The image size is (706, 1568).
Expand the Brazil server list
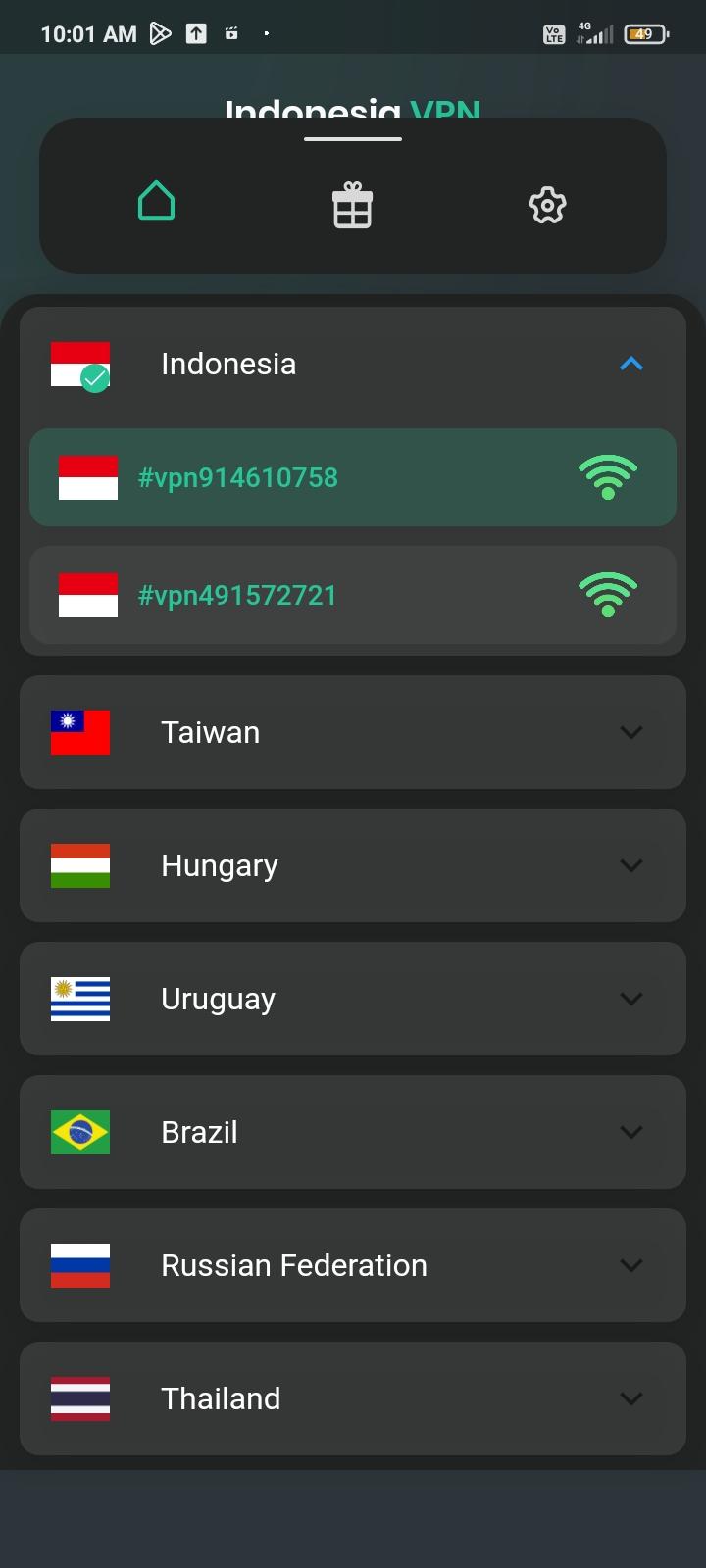353,1132
